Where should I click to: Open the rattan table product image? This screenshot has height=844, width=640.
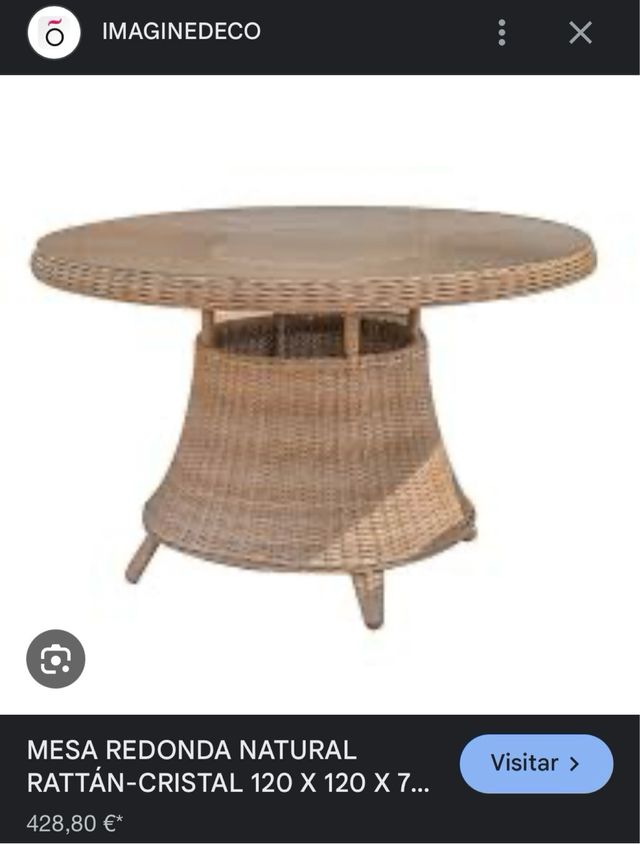click(x=313, y=400)
